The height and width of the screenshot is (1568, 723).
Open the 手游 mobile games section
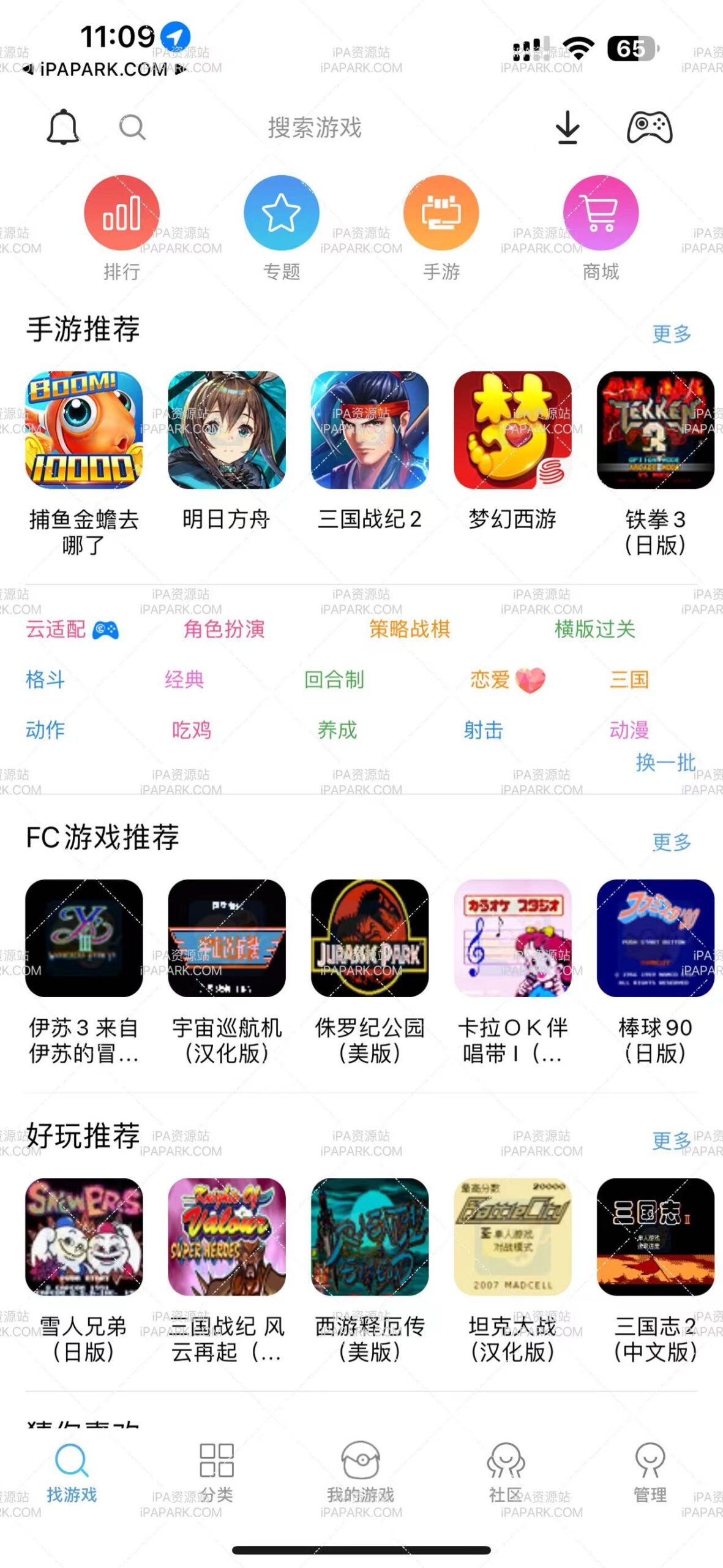[x=440, y=213]
